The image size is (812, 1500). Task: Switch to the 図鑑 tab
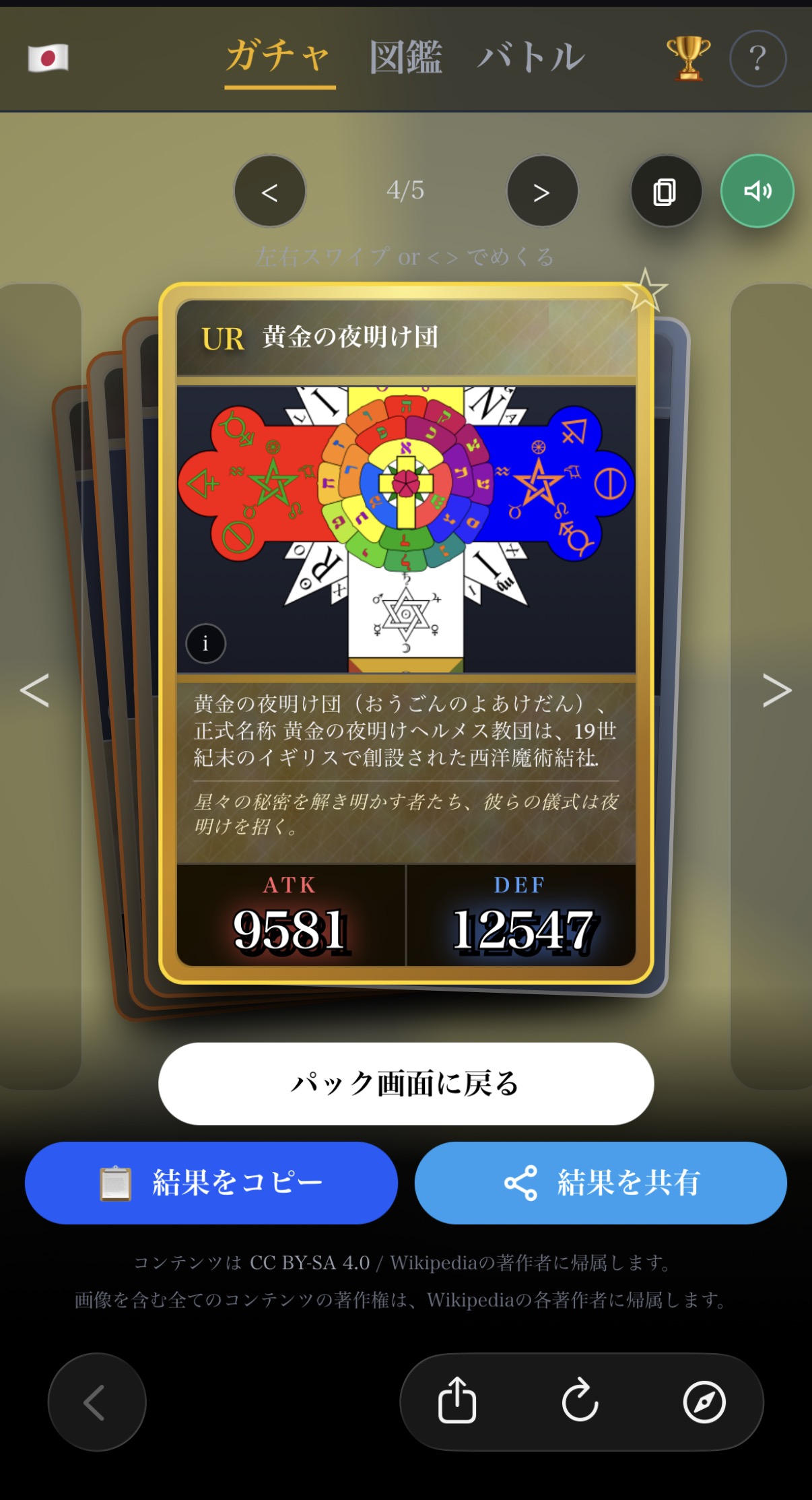pos(406,57)
